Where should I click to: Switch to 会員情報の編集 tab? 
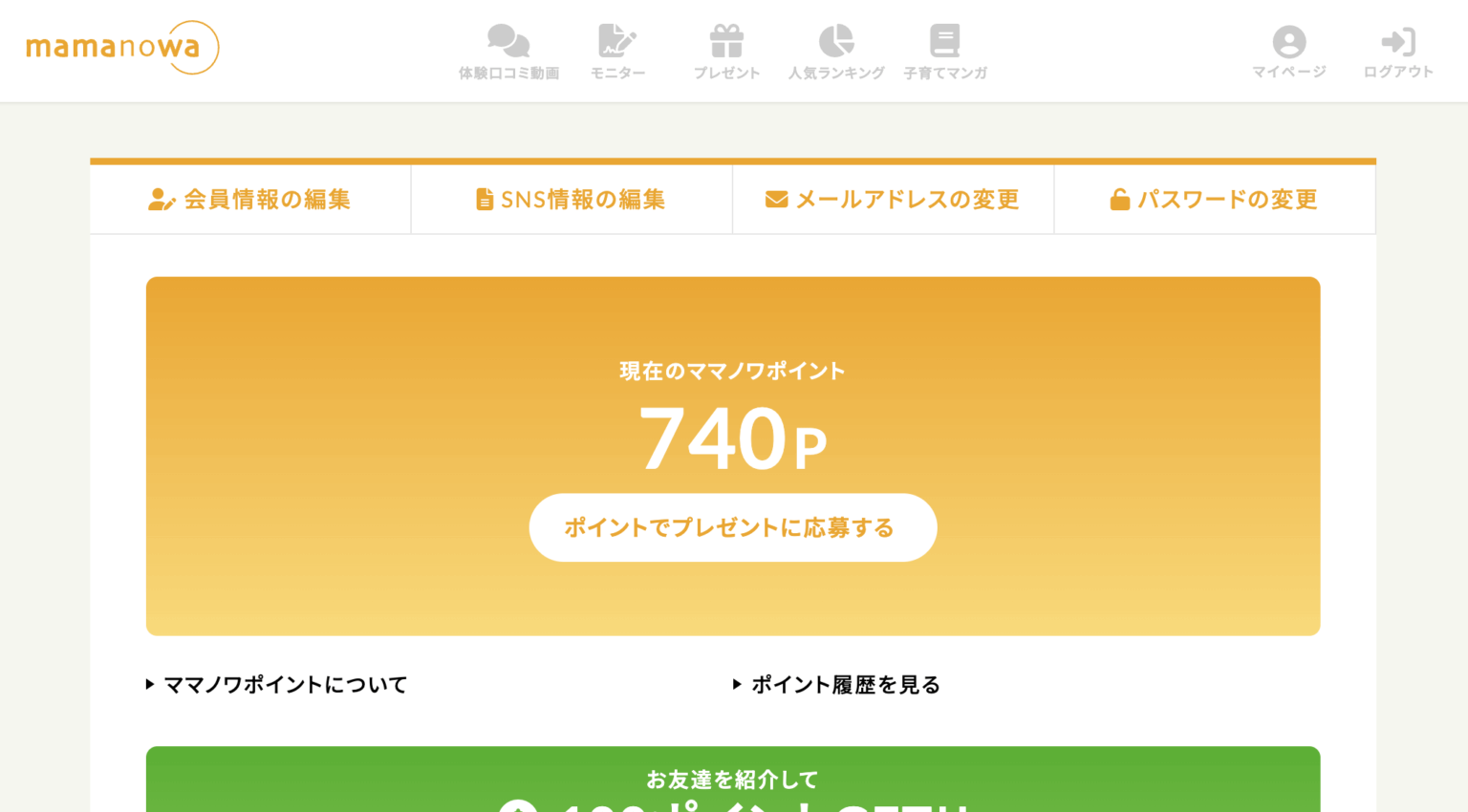coord(250,200)
